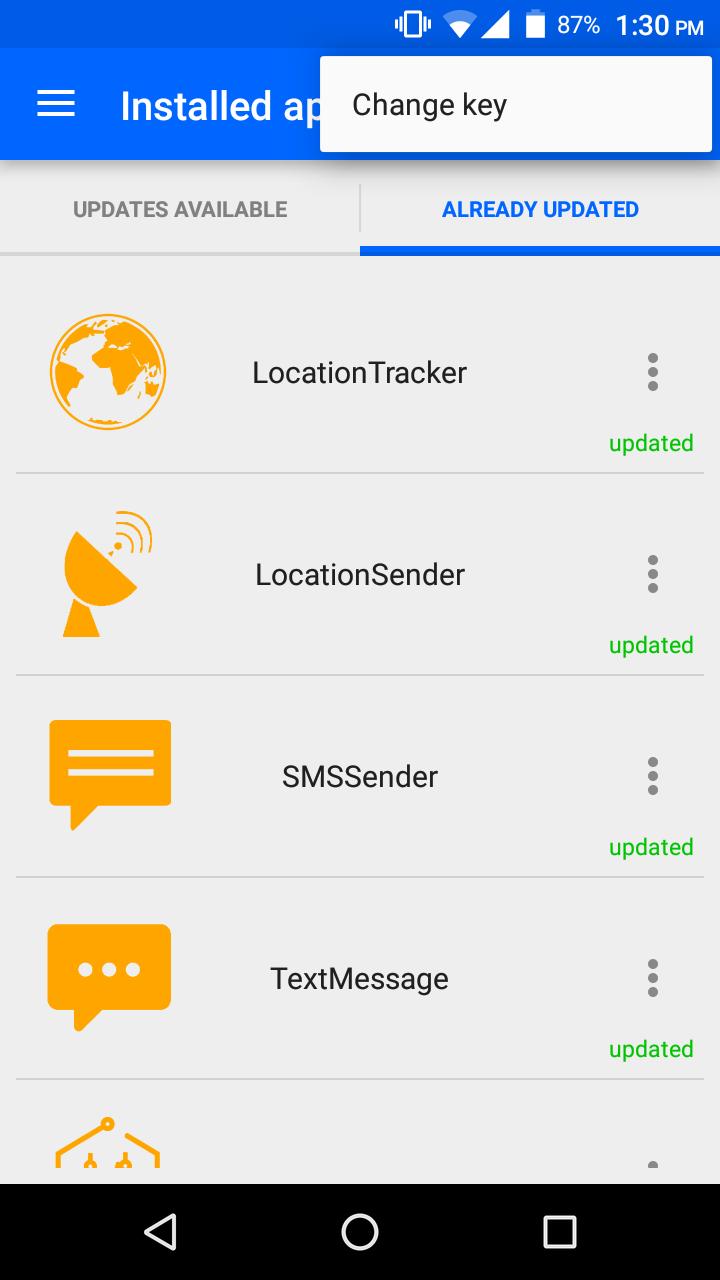Return to the home screen

[x=360, y=1232]
